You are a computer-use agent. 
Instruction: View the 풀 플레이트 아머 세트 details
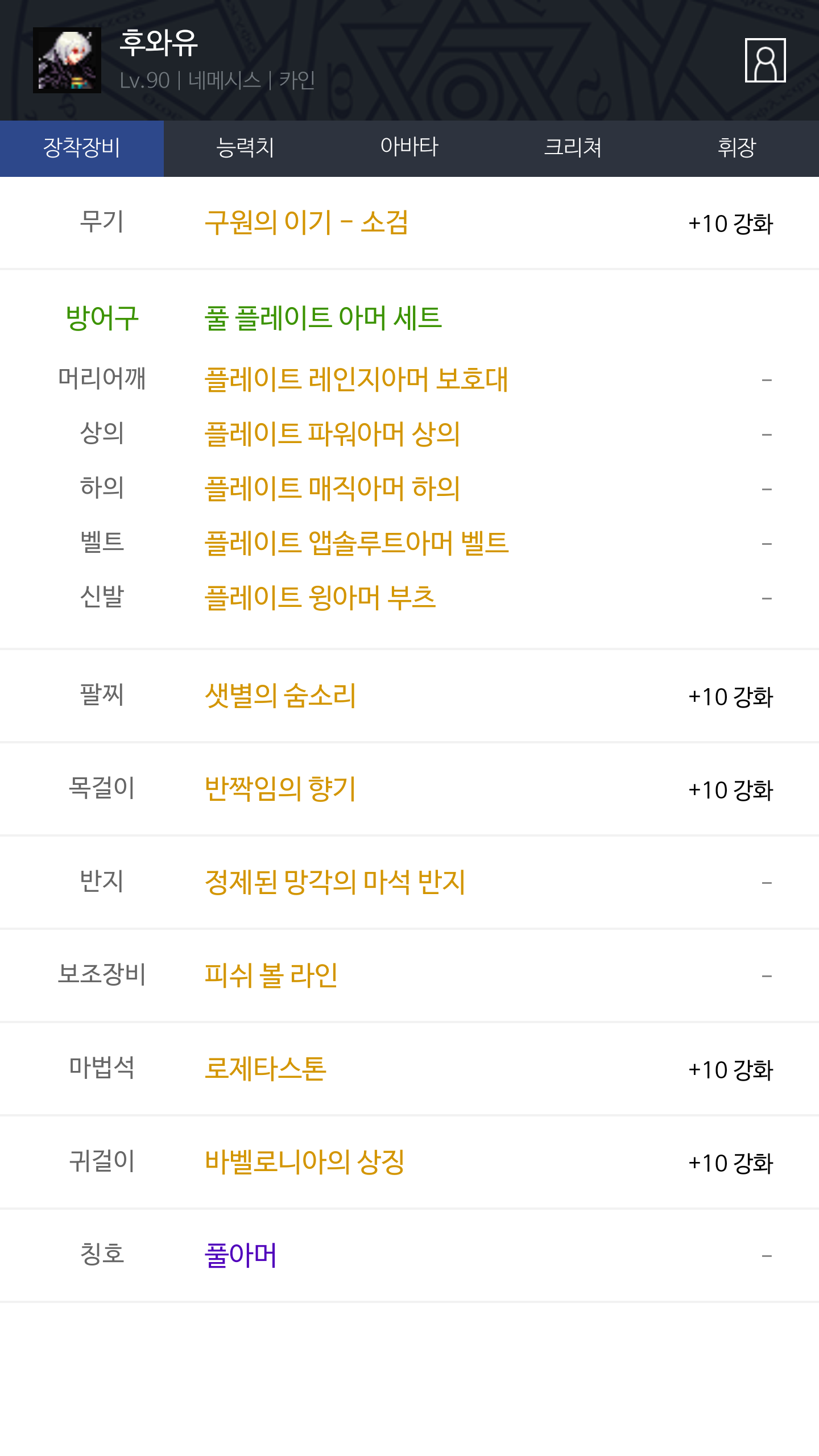tap(323, 317)
